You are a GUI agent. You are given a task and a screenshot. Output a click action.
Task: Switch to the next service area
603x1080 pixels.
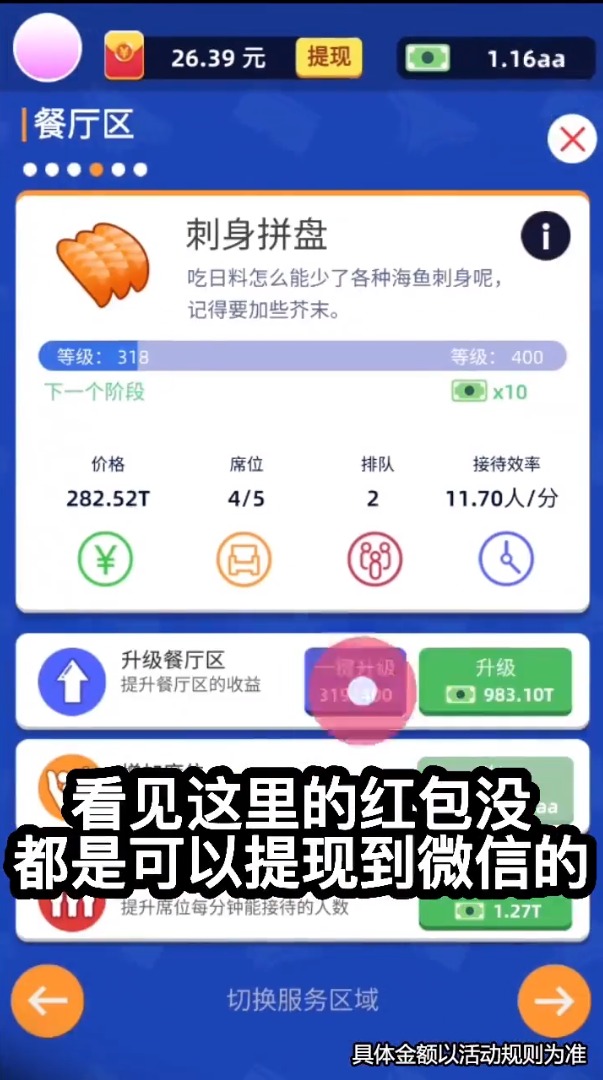coord(554,1000)
